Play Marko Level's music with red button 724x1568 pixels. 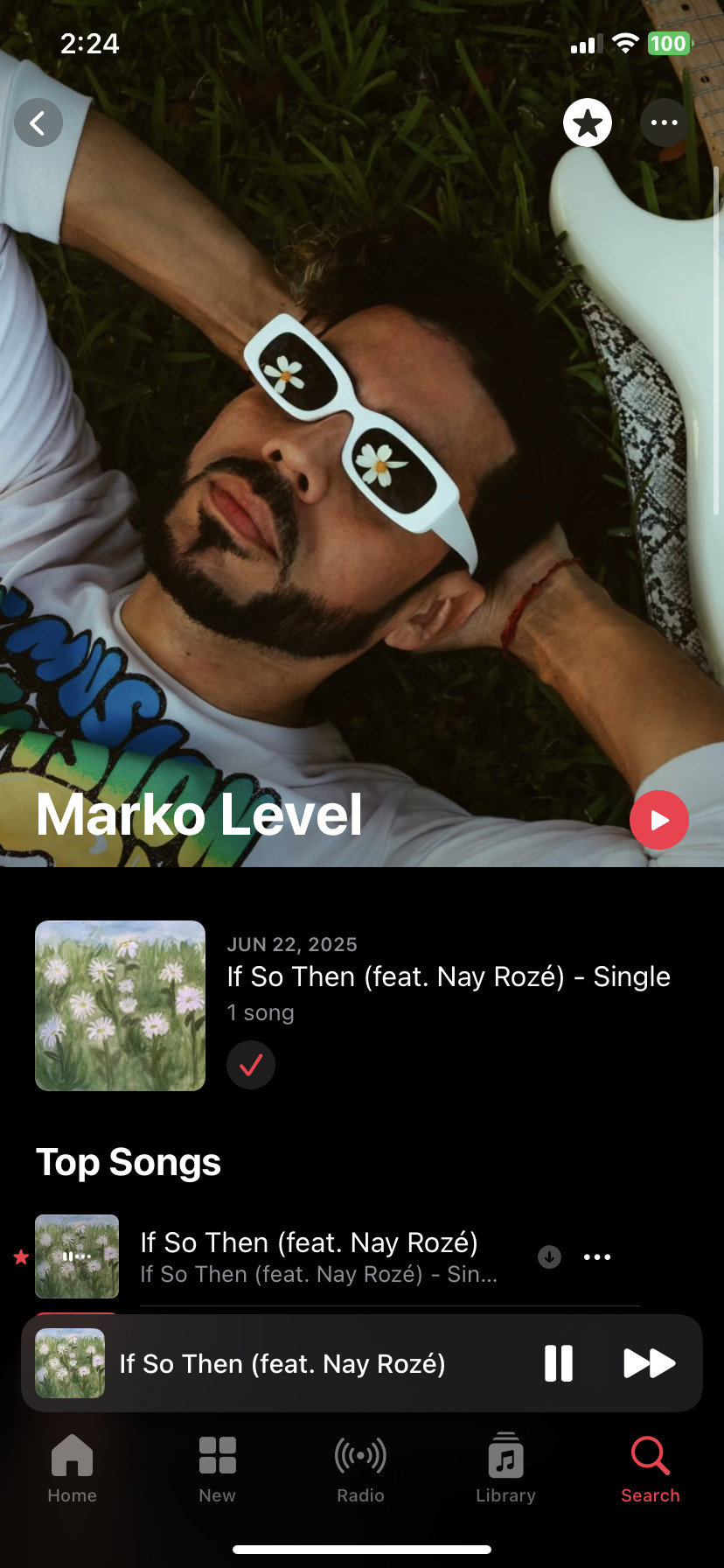point(659,820)
